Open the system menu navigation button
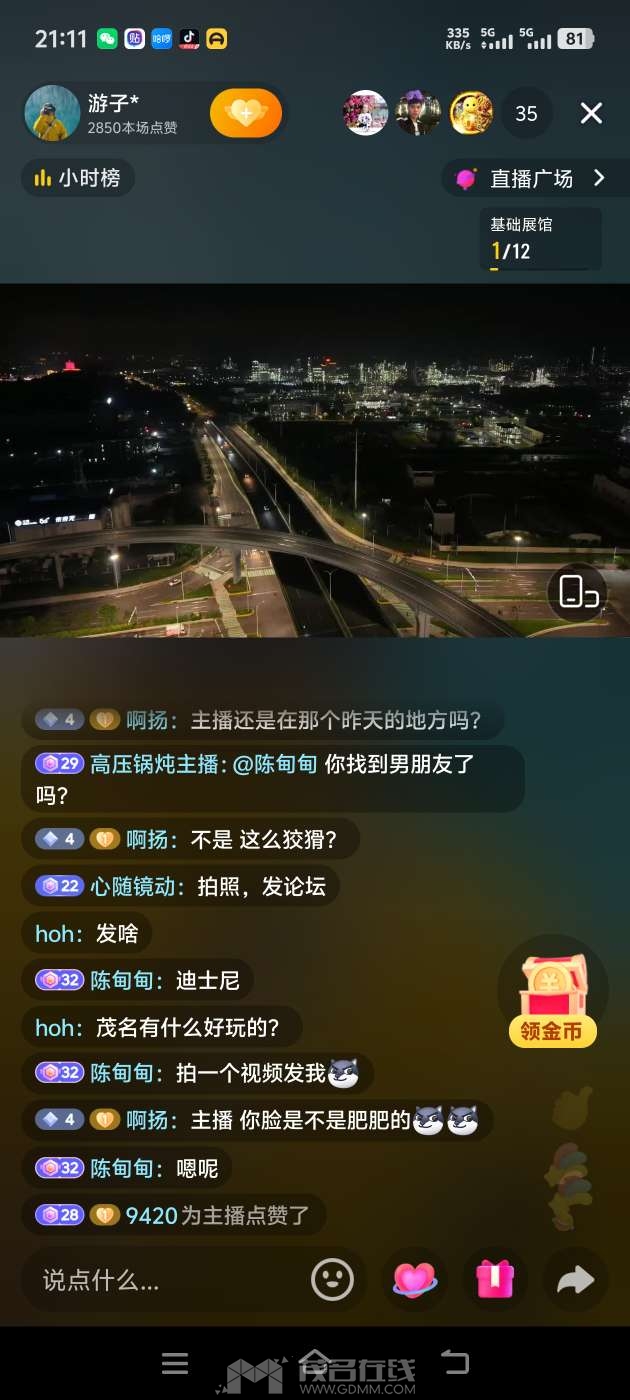This screenshot has width=630, height=1400. pyautogui.click(x=175, y=1363)
